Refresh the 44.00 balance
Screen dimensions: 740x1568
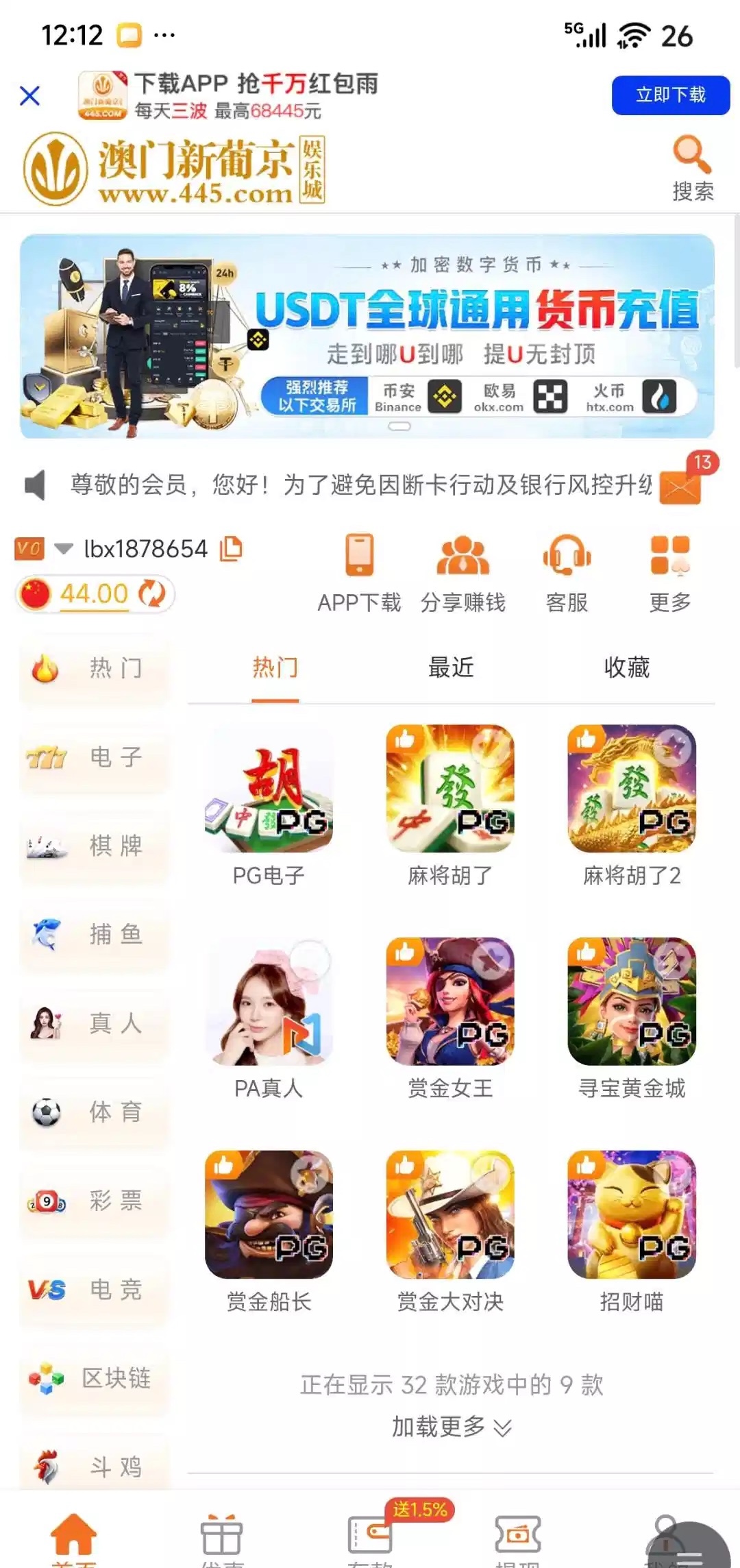152,593
